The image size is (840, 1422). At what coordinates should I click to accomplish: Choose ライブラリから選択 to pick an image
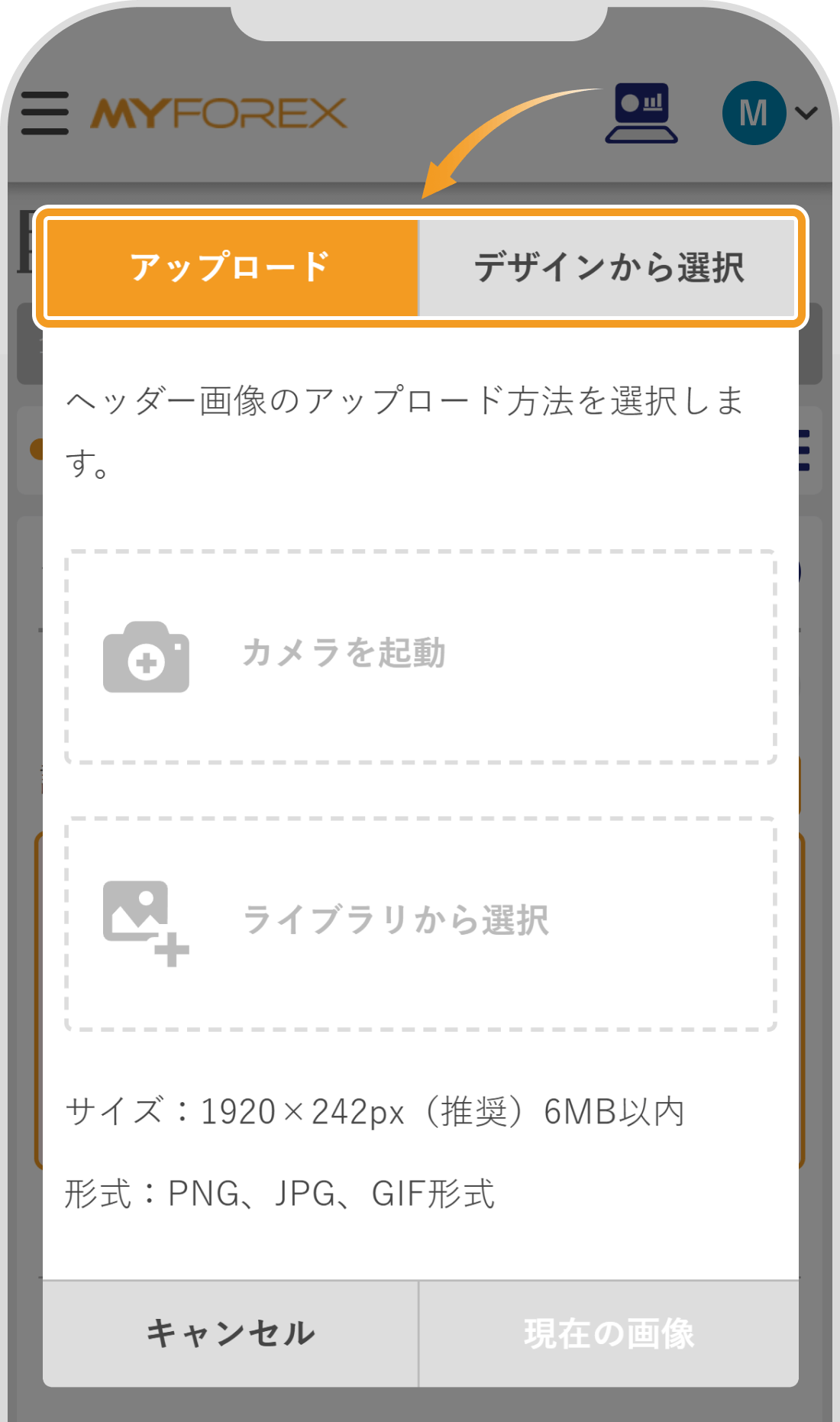click(421, 923)
